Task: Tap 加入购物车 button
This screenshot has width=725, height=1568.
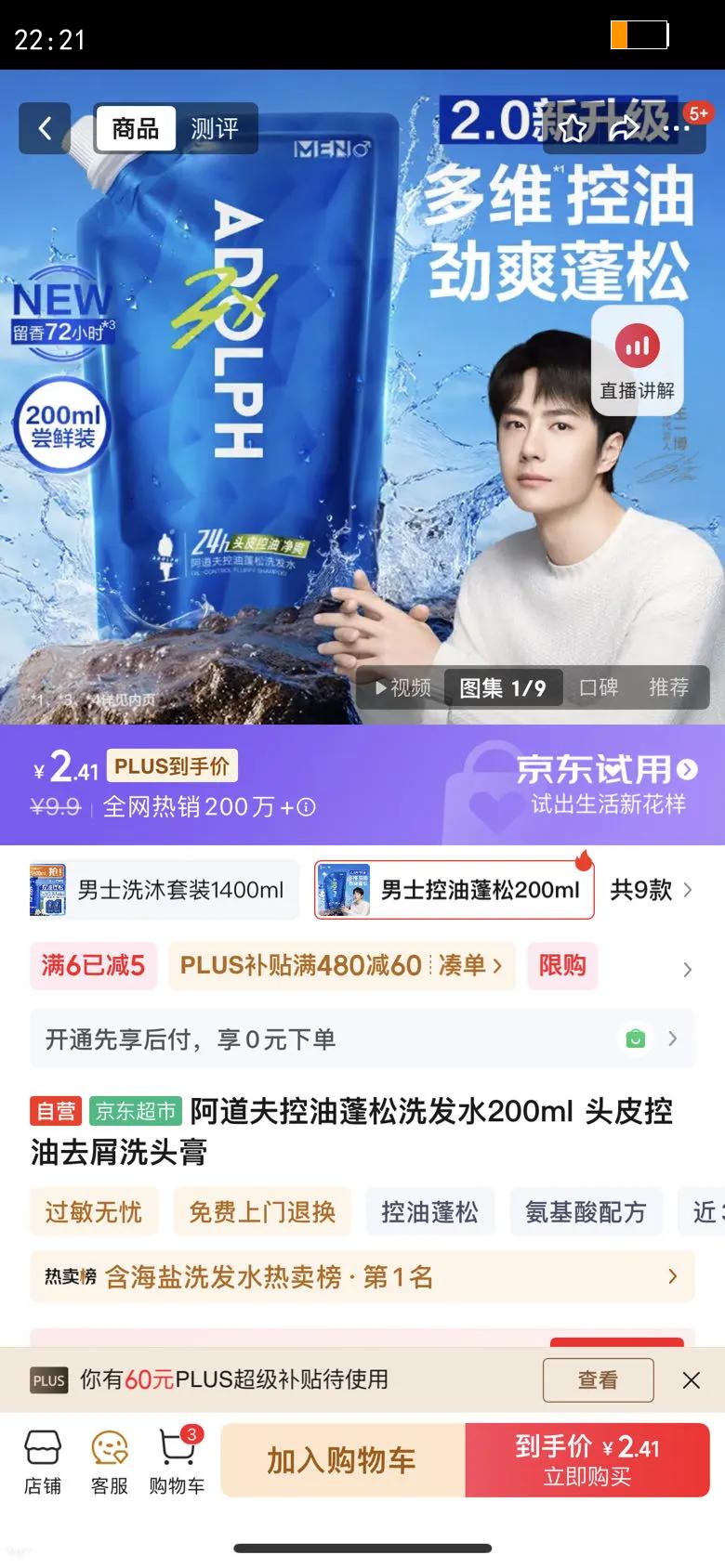Action: coord(340,1458)
